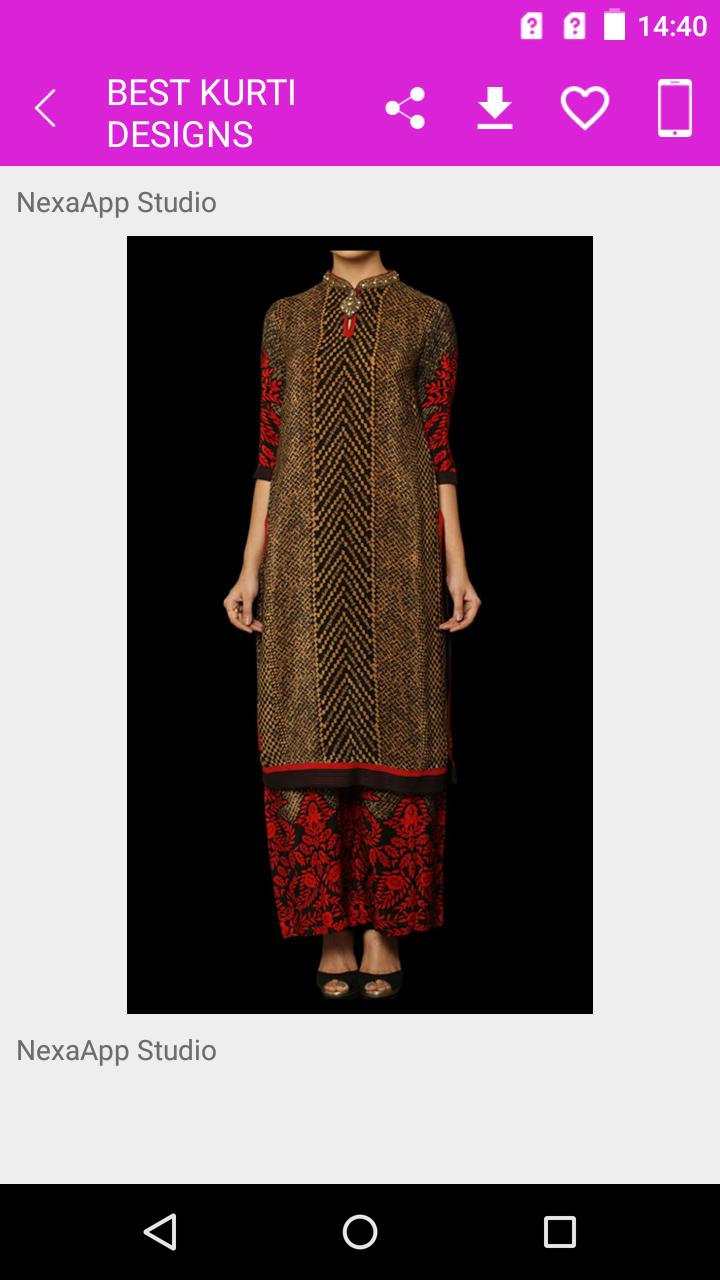Open the kurti design image thumbnail
720x1280 pixels.
click(x=360, y=625)
